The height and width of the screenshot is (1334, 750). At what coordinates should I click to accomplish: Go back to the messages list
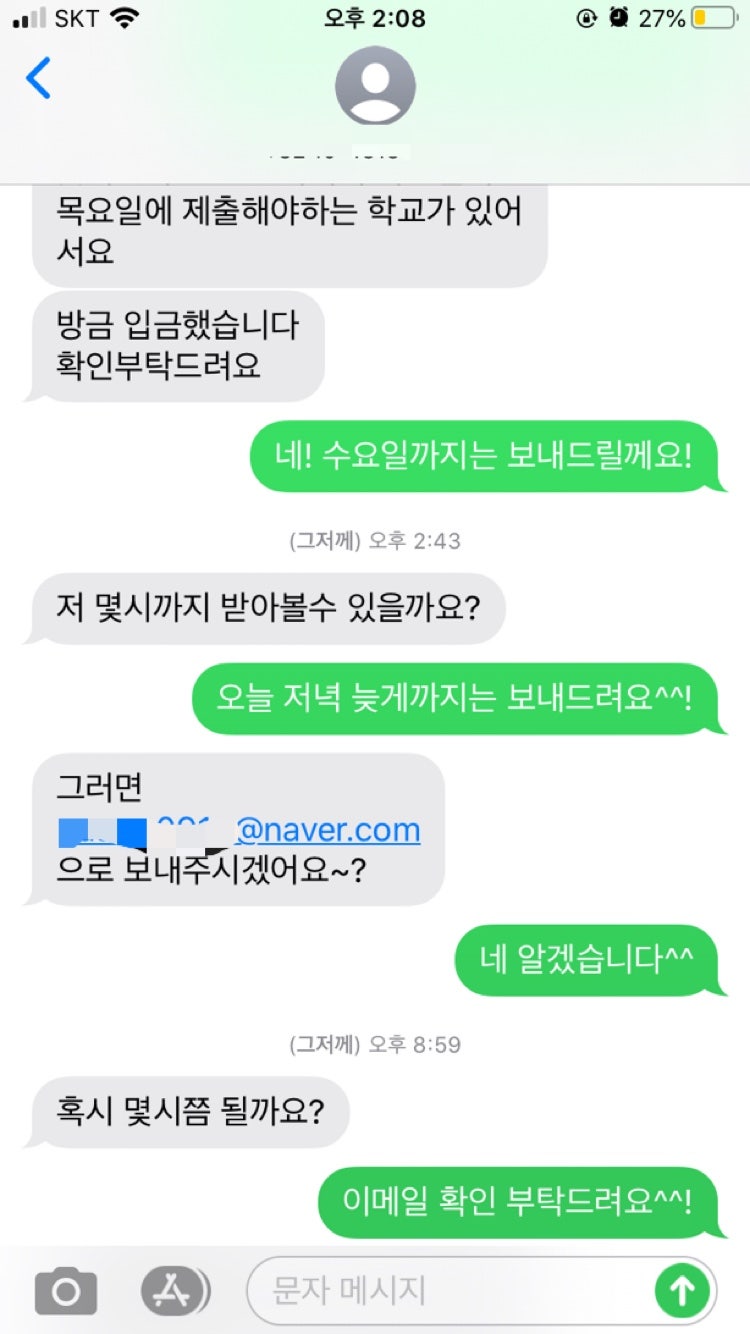coord(38,78)
